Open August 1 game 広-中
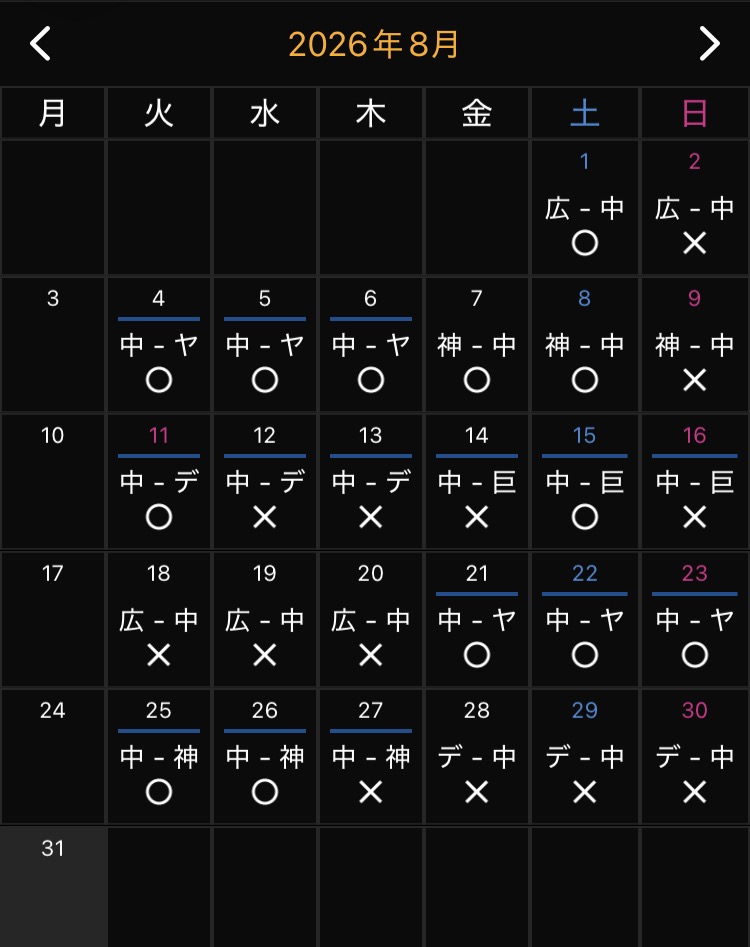Screen dimensions: 750x947 tap(585, 208)
